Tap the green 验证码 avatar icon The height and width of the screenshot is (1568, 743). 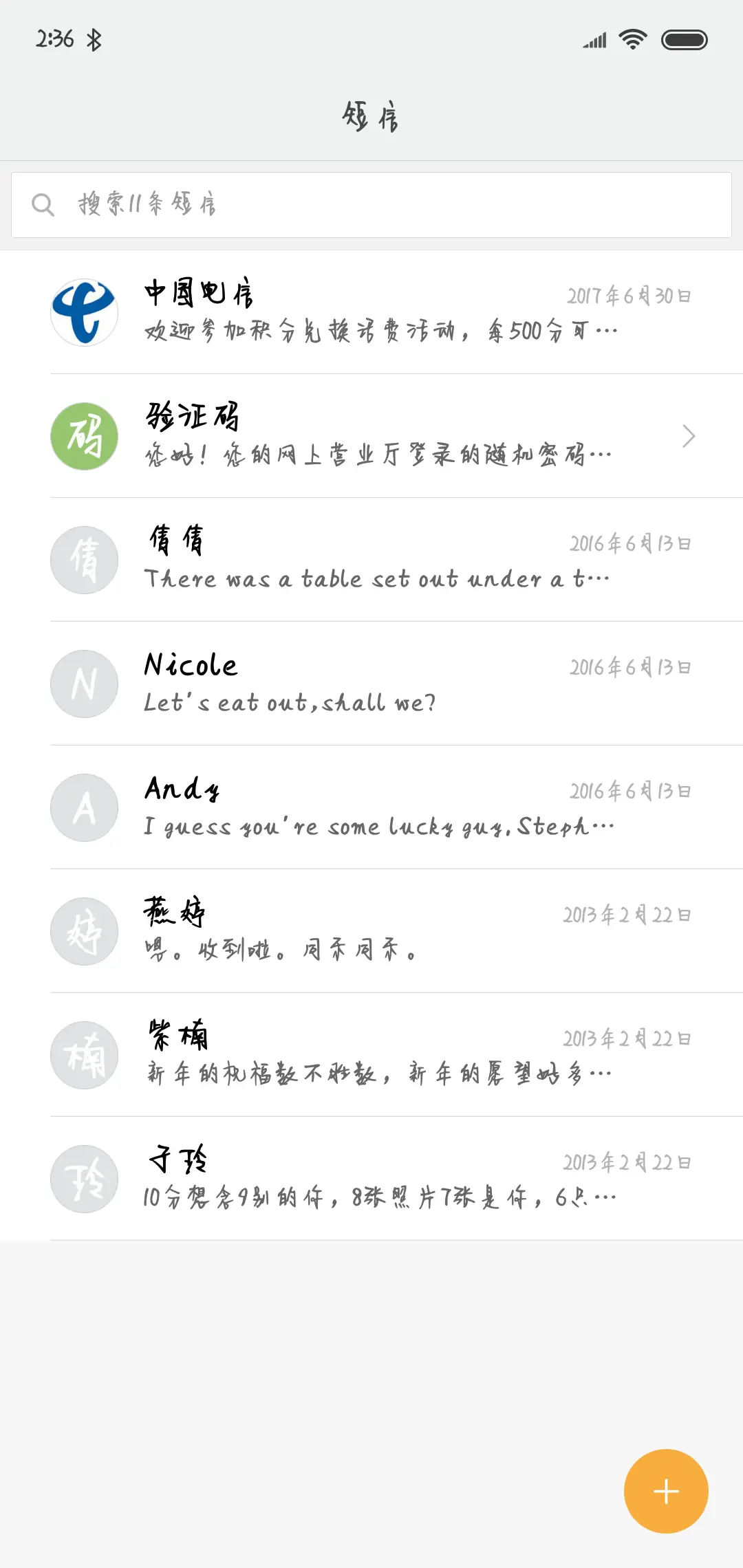click(84, 436)
